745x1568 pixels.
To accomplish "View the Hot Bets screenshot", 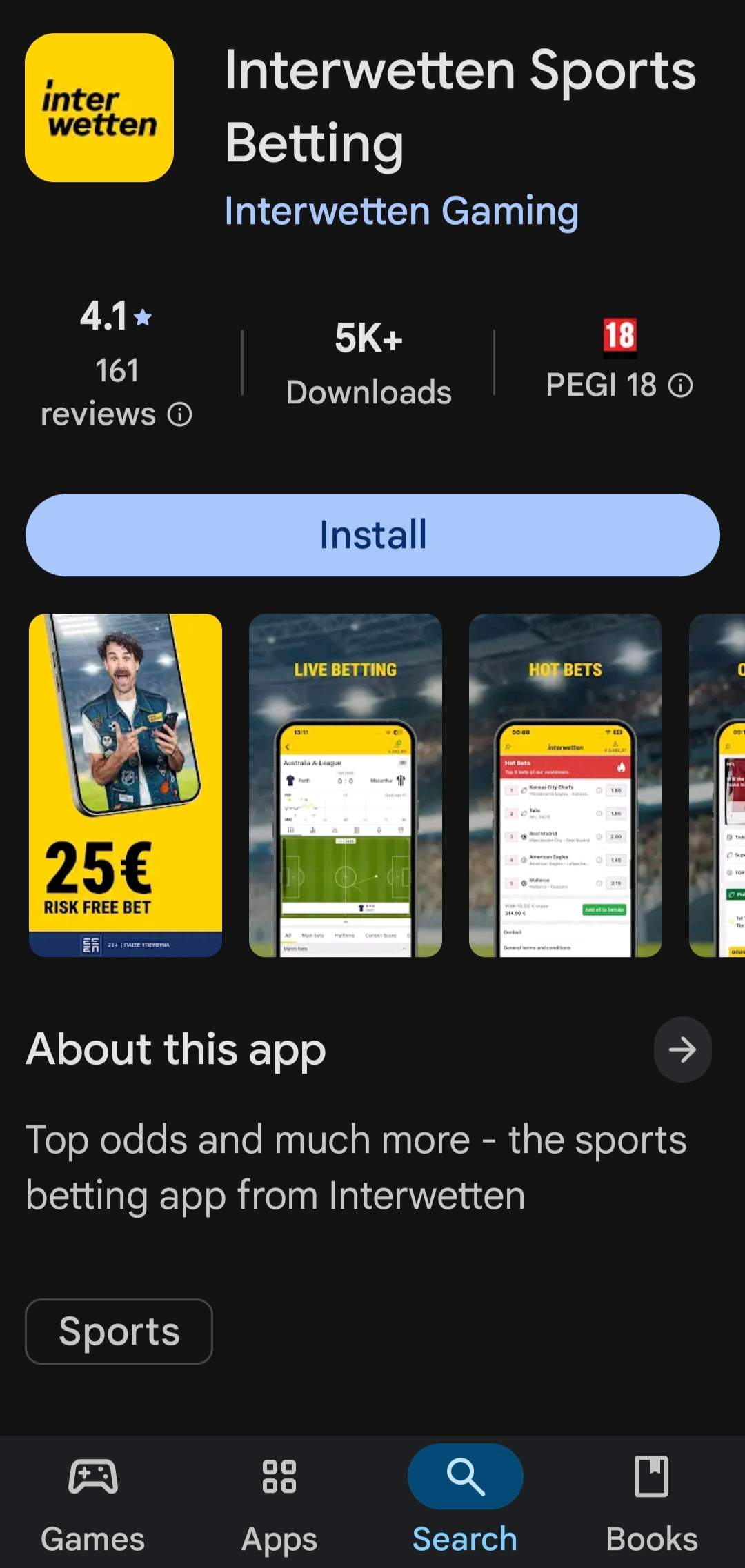I will pos(566,785).
